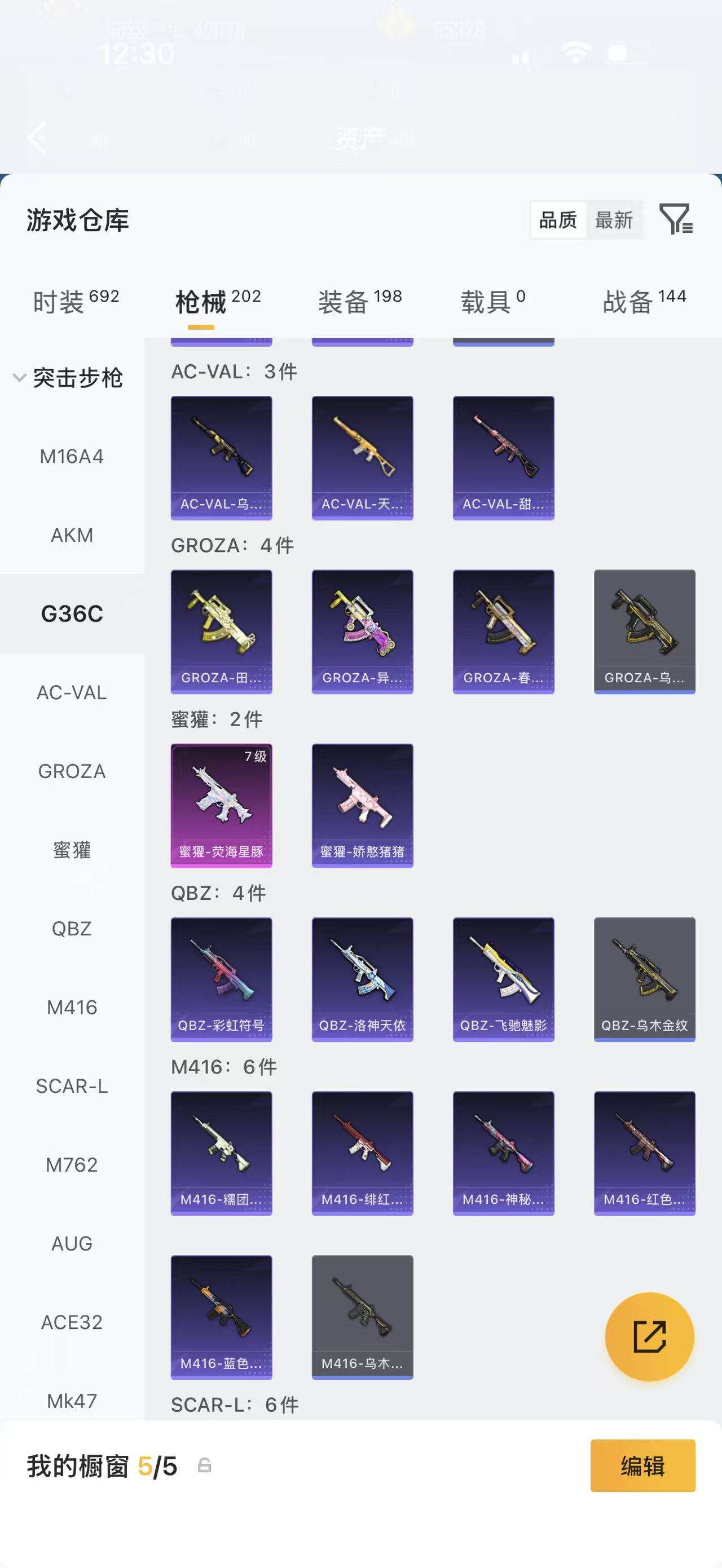Tap the 编辑 button for 我的橱窗
This screenshot has height=1568, width=722.
(x=642, y=1465)
